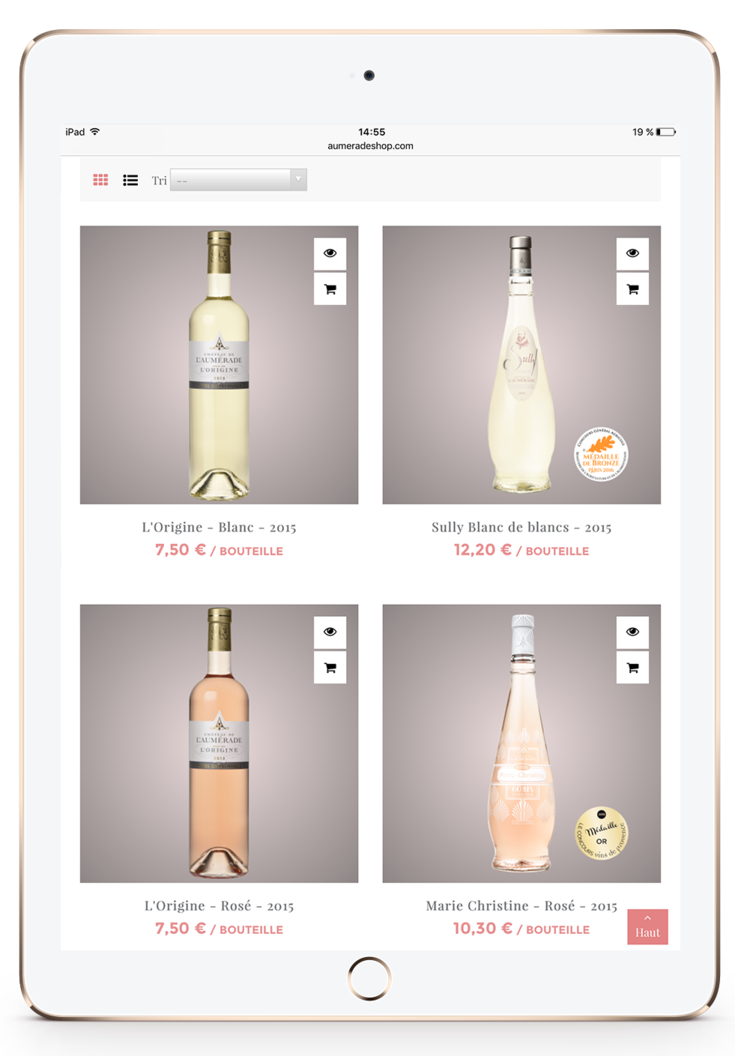The image size is (735, 1056).
Task: Add Sully Blanc de blancs to cart
Action: coord(632,289)
